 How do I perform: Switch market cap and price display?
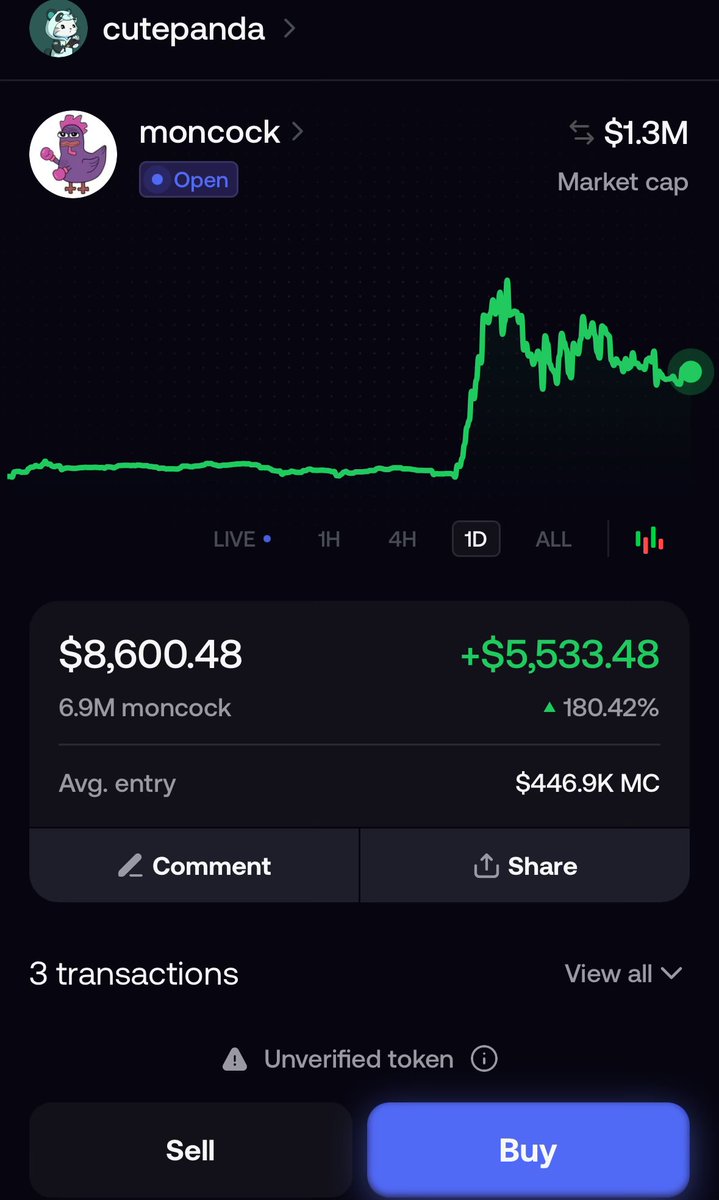581,132
